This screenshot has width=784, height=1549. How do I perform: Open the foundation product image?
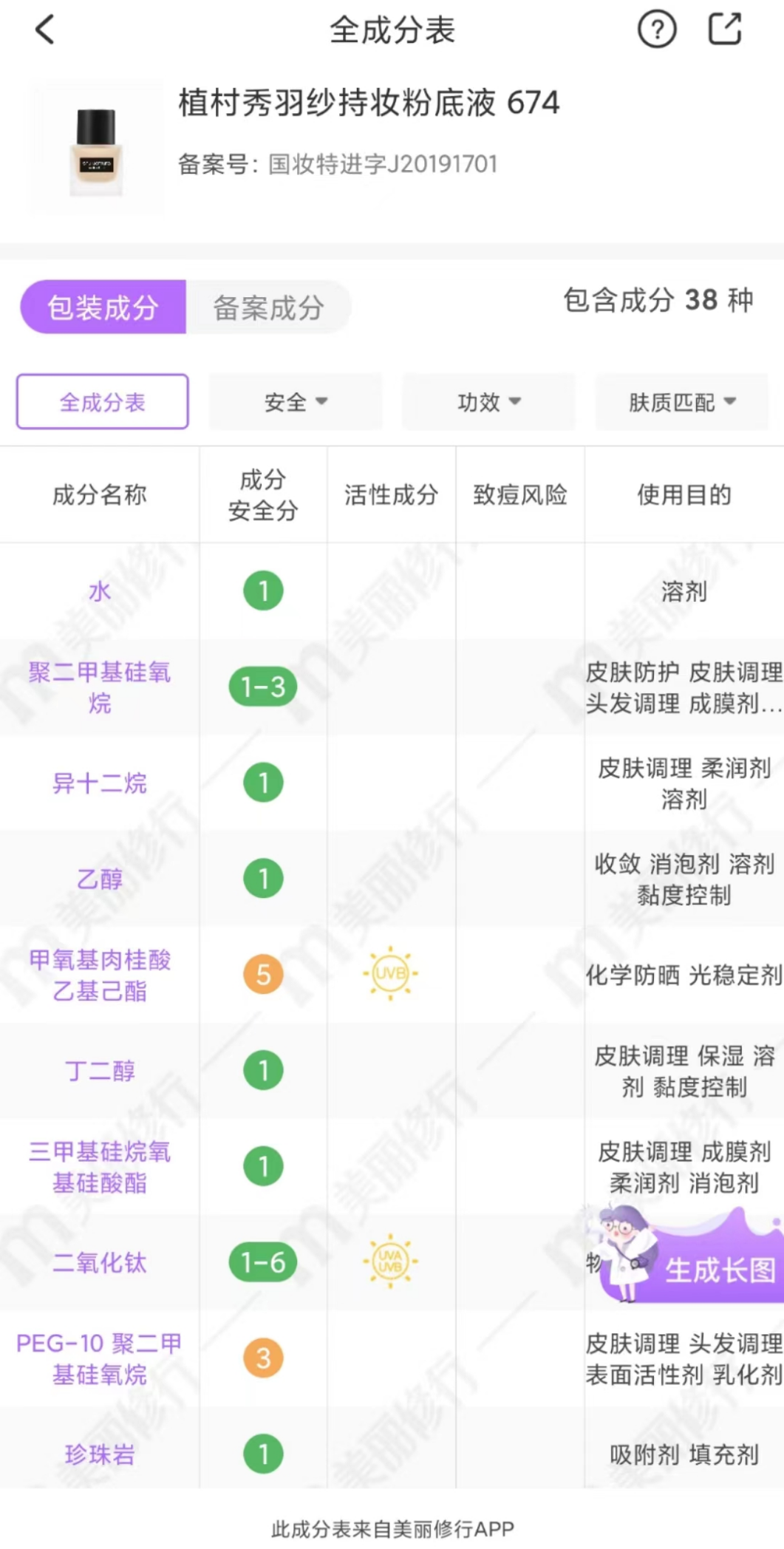[x=96, y=149]
